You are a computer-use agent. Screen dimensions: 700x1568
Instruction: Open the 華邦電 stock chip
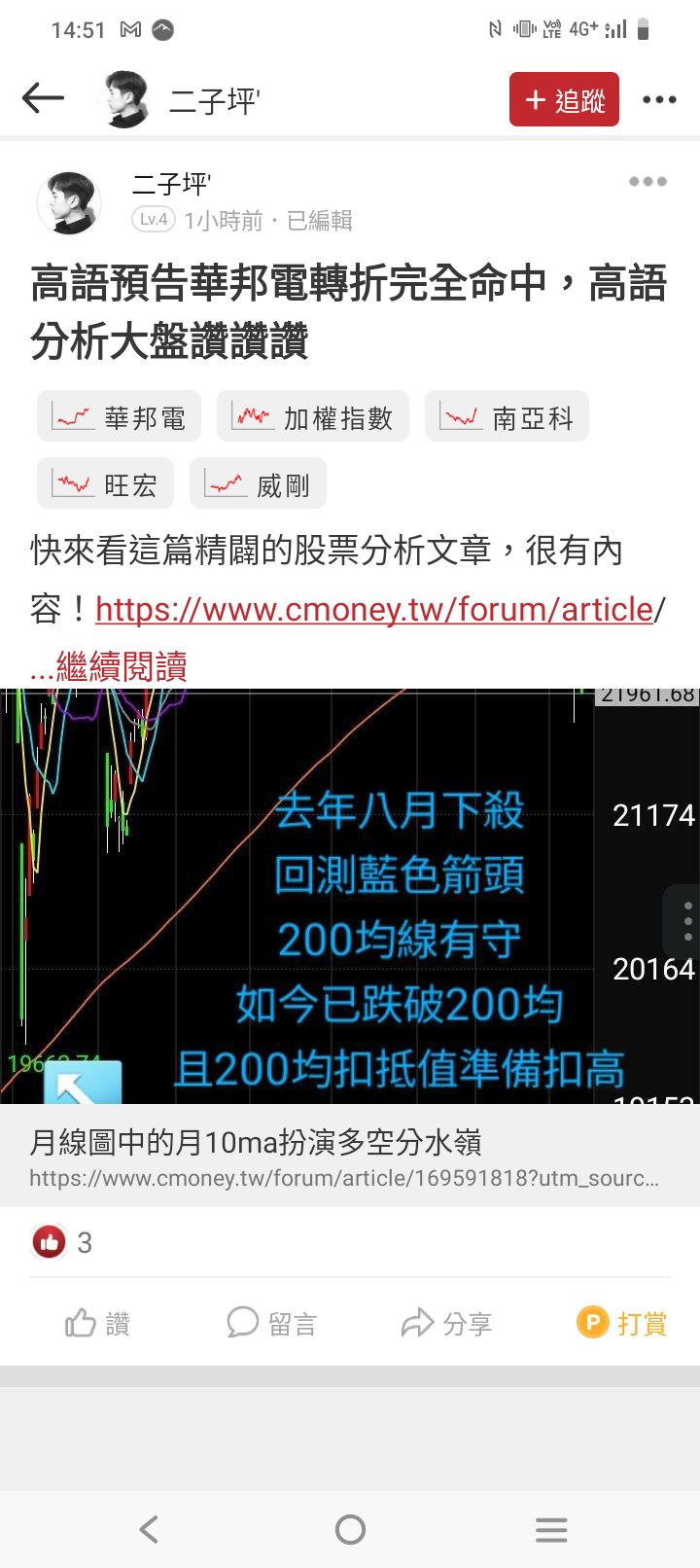click(120, 417)
